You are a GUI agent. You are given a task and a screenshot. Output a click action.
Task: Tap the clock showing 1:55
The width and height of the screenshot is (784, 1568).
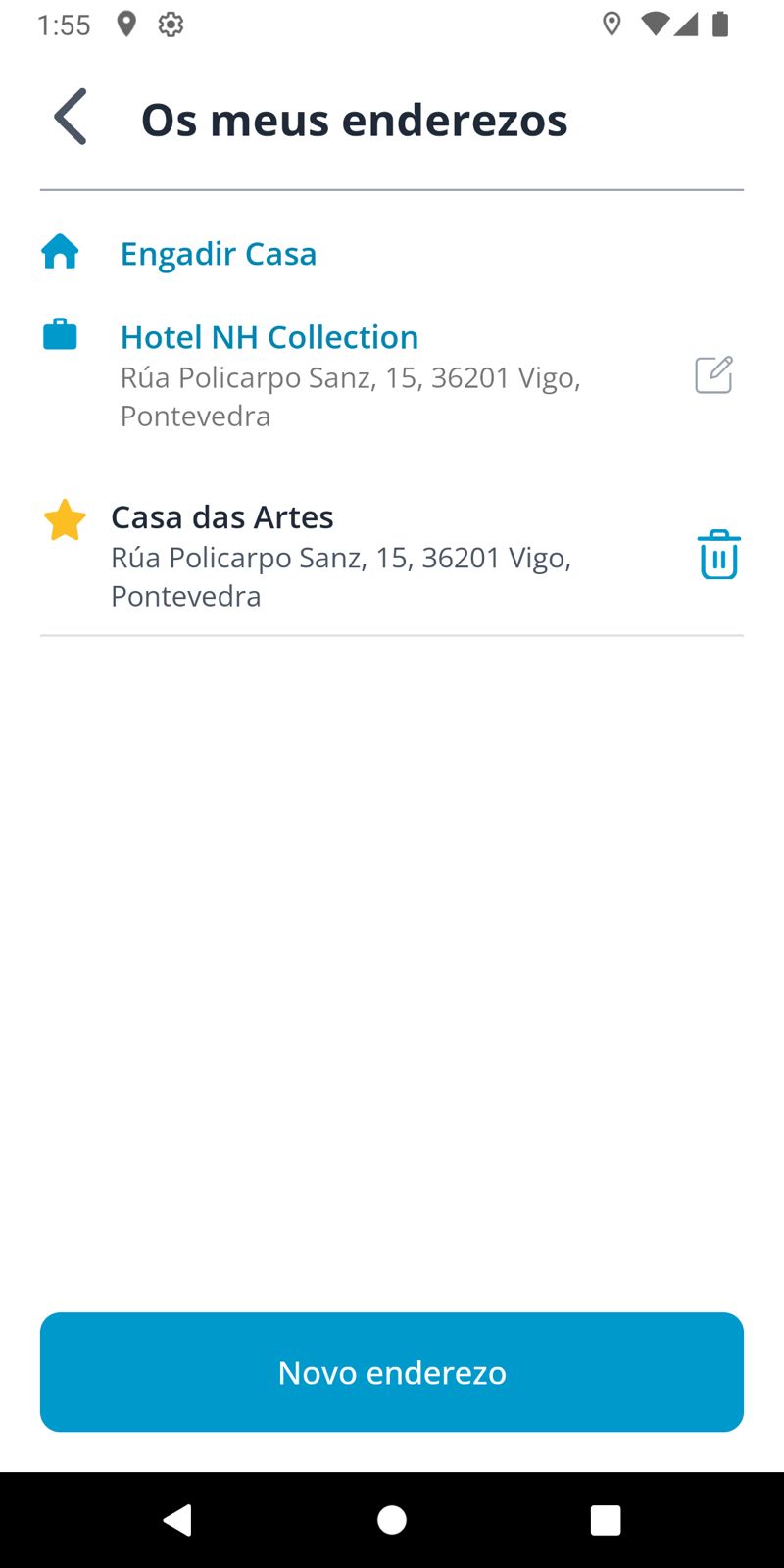tap(63, 24)
